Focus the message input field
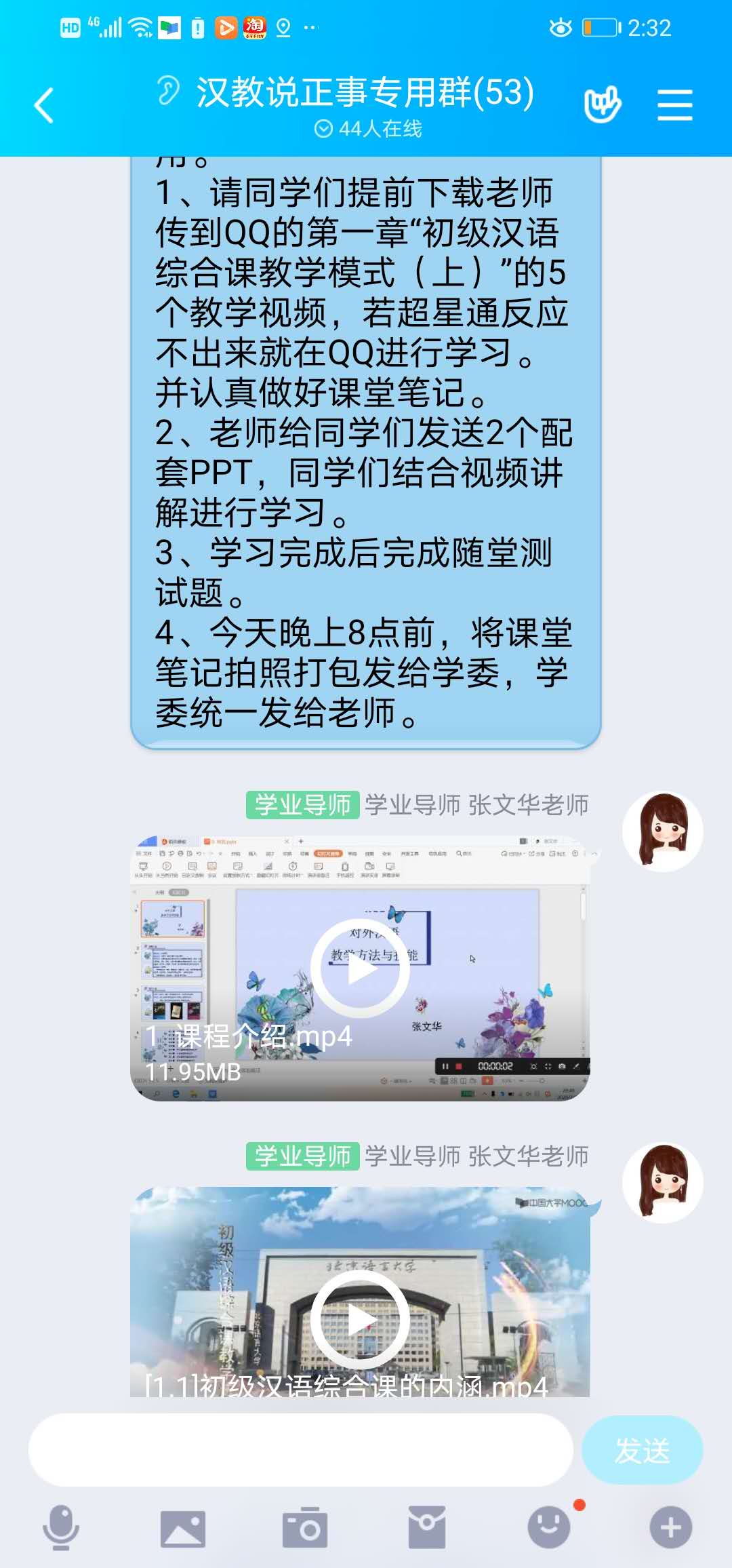The image size is (732, 1568). [x=300, y=1450]
